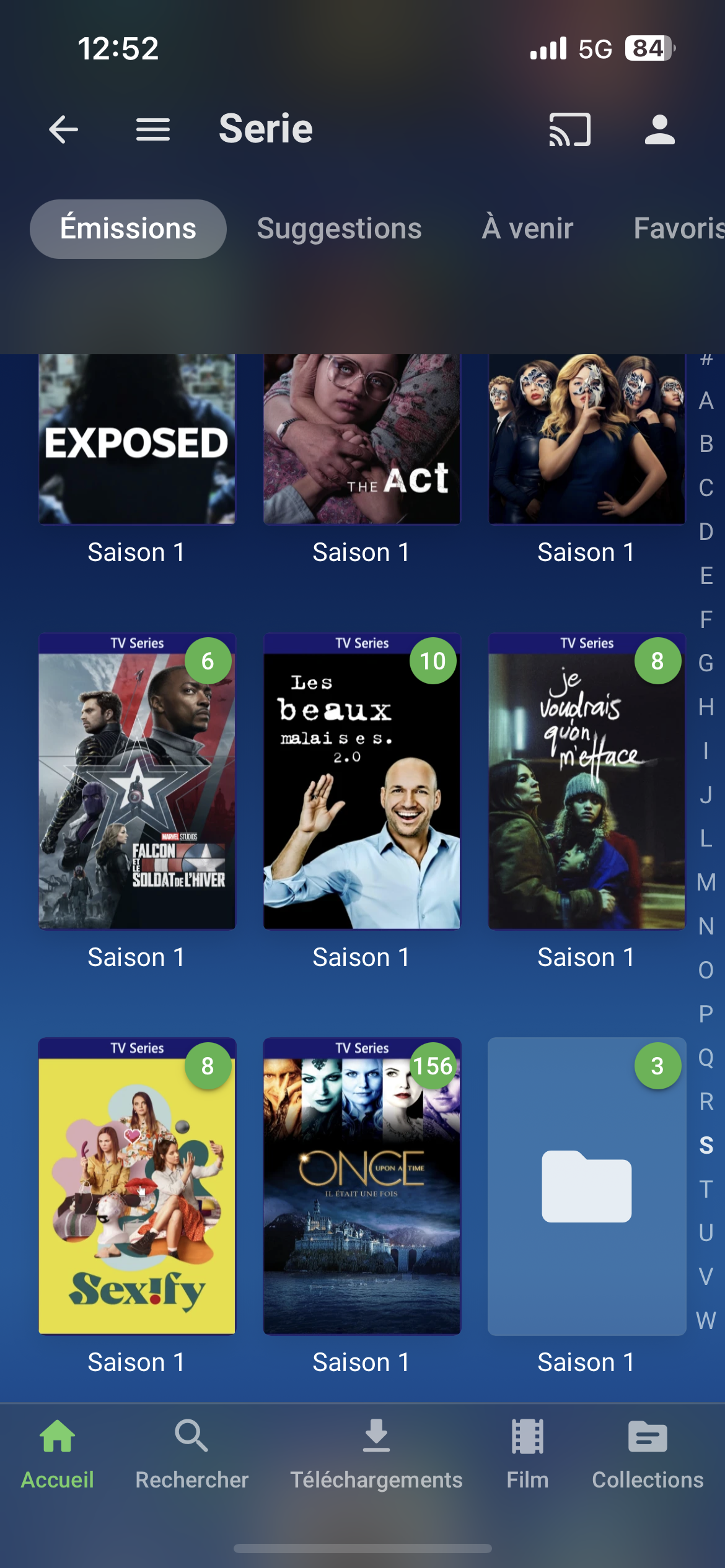Select the Émissions tab

(x=128, y=229)
